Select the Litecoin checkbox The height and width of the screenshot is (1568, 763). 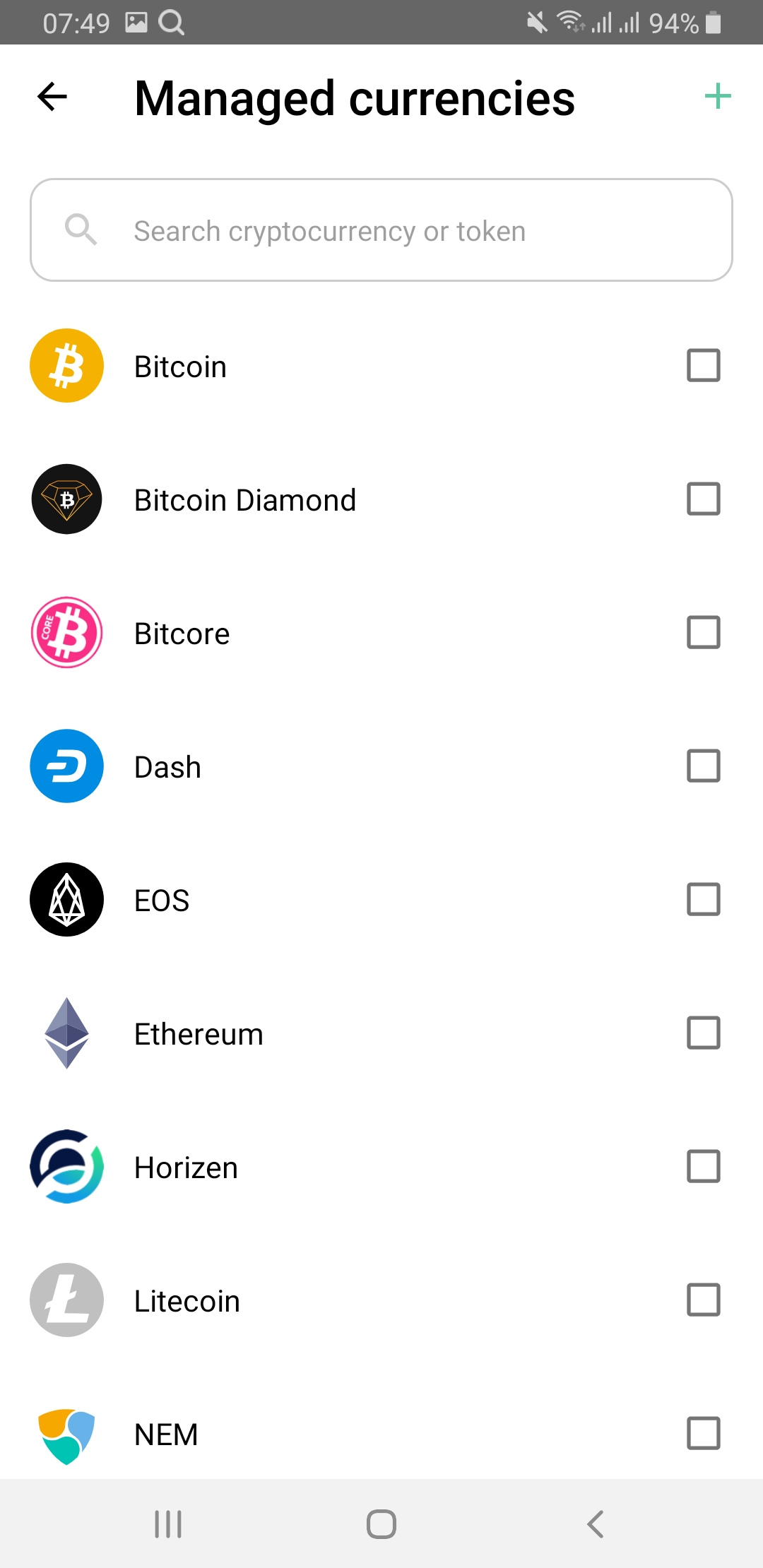[x=703, y=1300]
